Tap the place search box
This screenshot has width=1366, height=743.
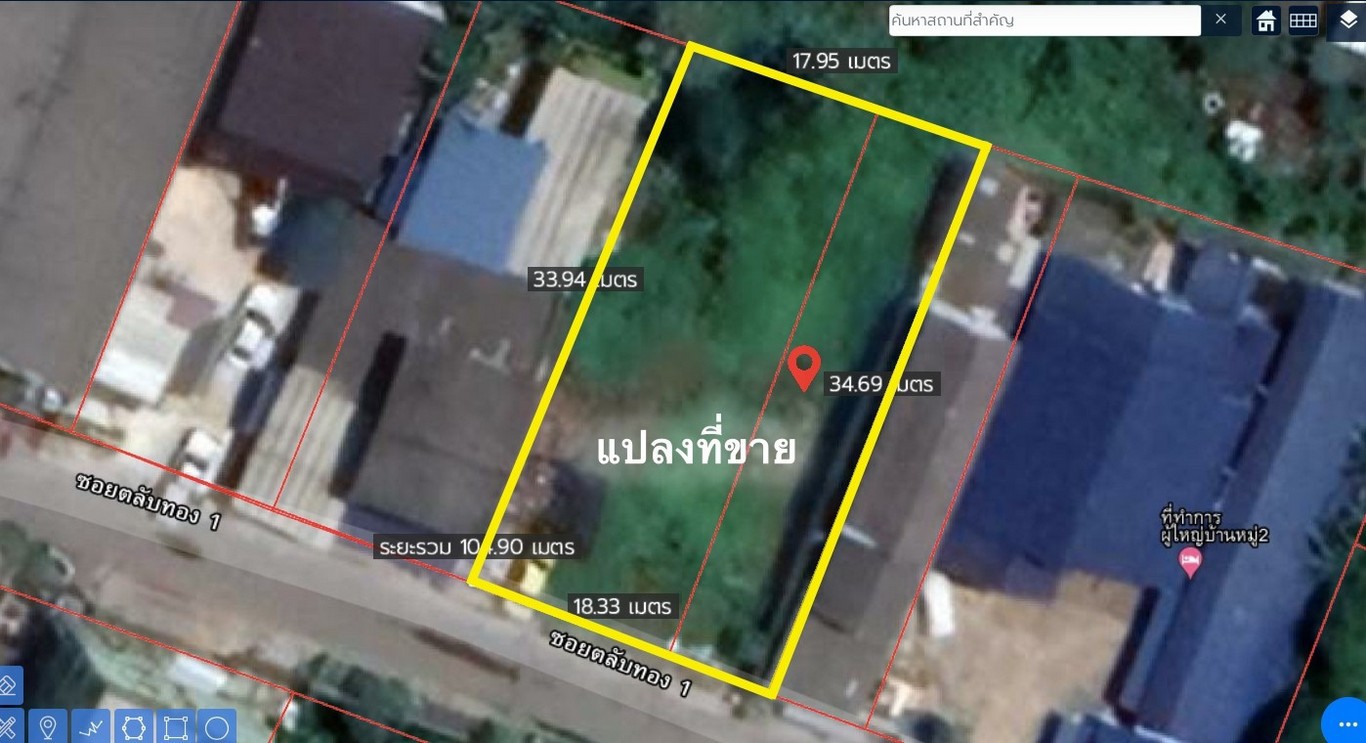[x=1044, y=20]
